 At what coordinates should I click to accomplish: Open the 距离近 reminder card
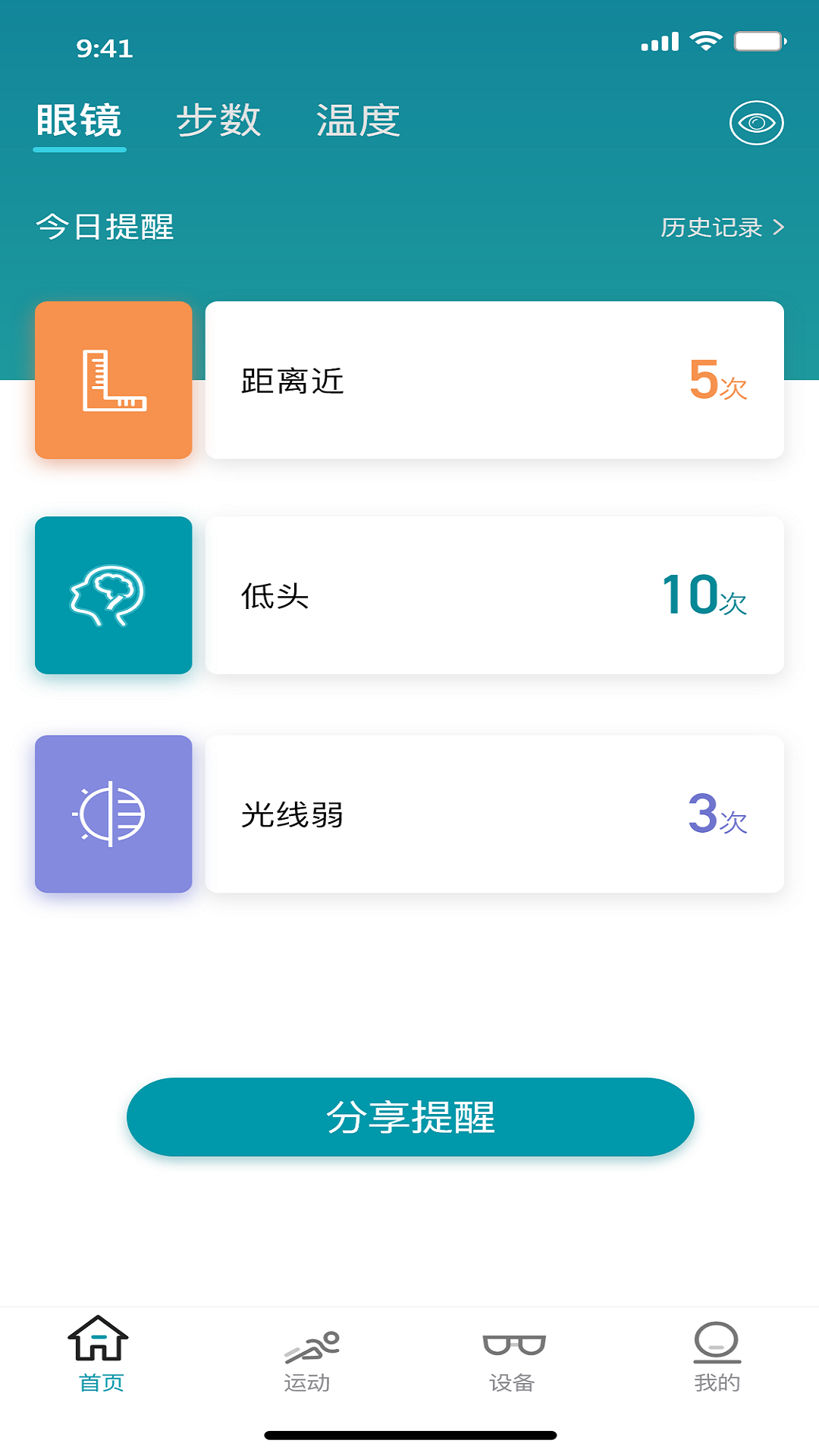point(494,379)
